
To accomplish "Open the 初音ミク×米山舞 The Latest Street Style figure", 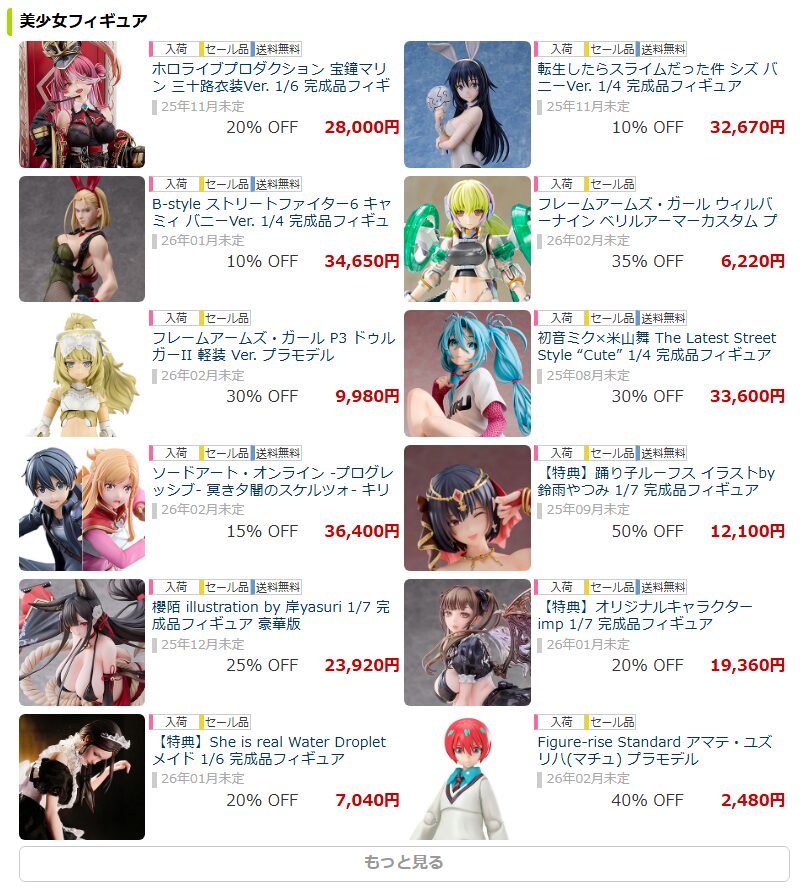I will [x=655, y=347].
